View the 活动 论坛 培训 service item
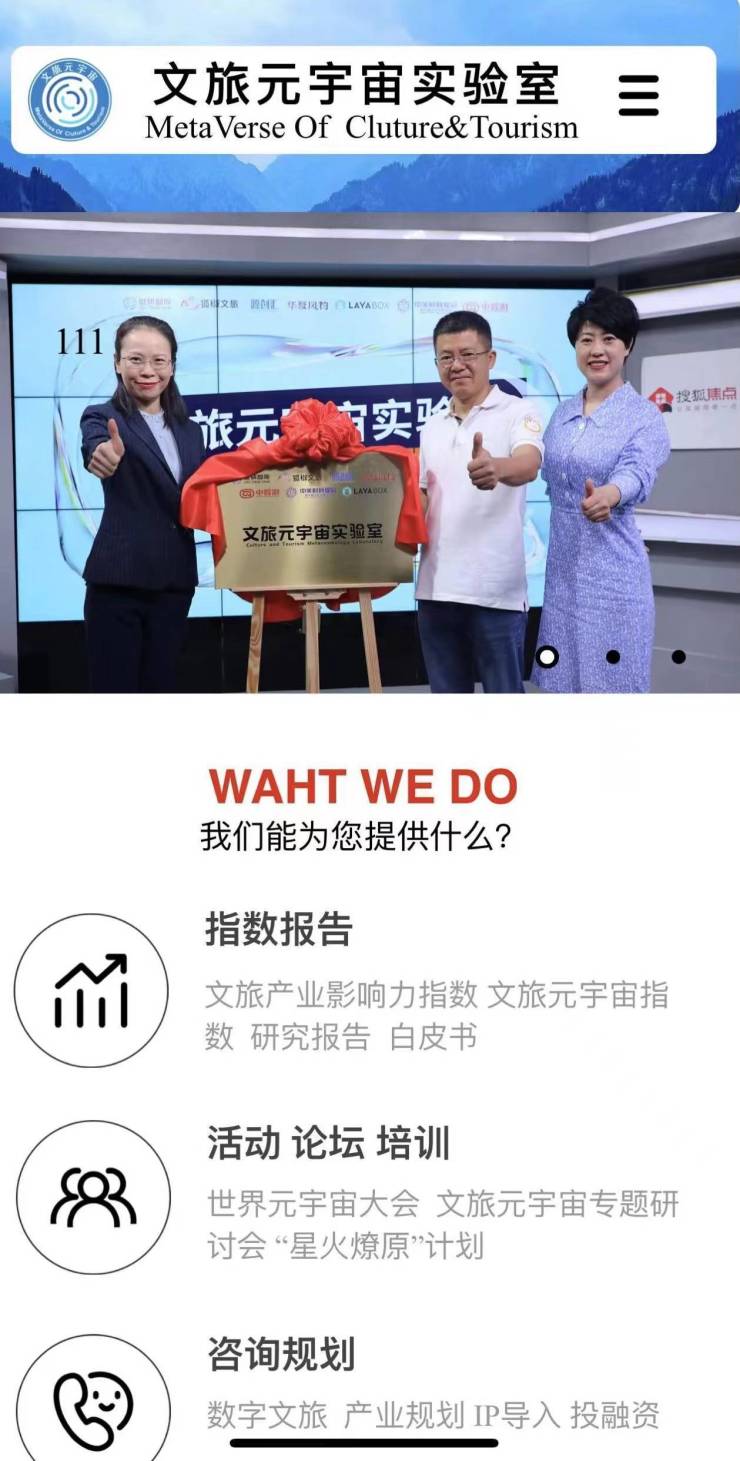This screenshot has width=740, height=1461. tap(328, 1143)
